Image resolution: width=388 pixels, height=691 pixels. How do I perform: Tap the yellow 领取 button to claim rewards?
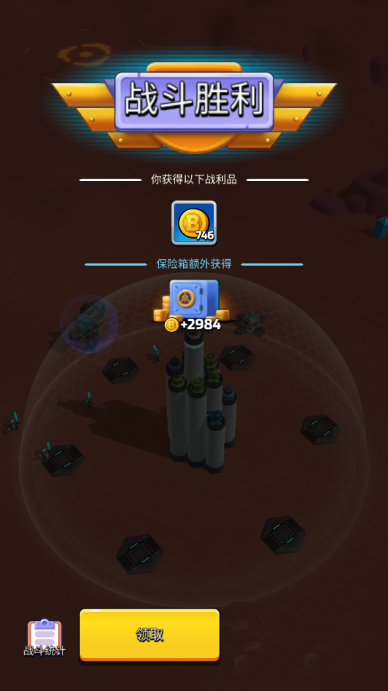[149, 635]
